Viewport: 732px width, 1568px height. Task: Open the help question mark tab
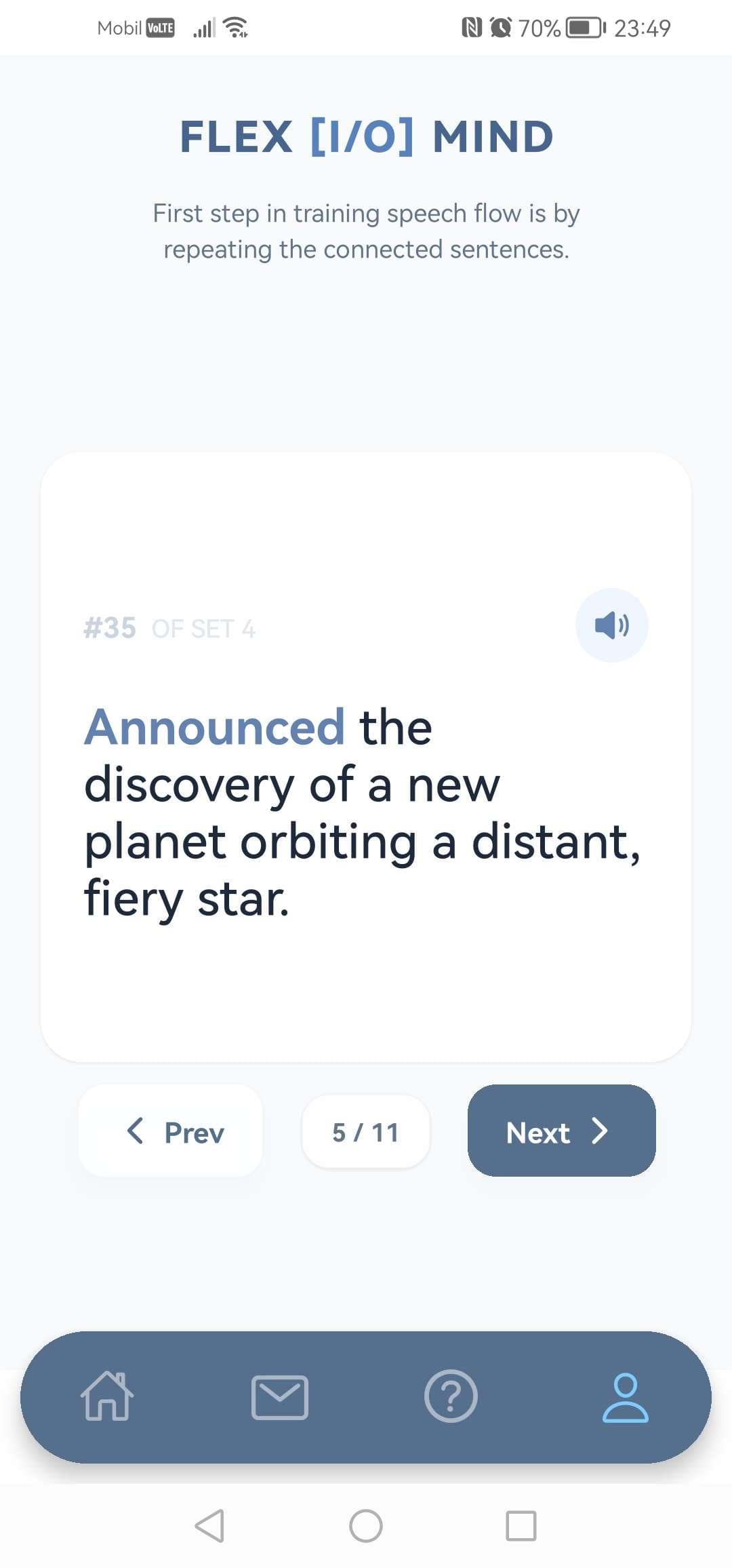tap(451, 1396)
